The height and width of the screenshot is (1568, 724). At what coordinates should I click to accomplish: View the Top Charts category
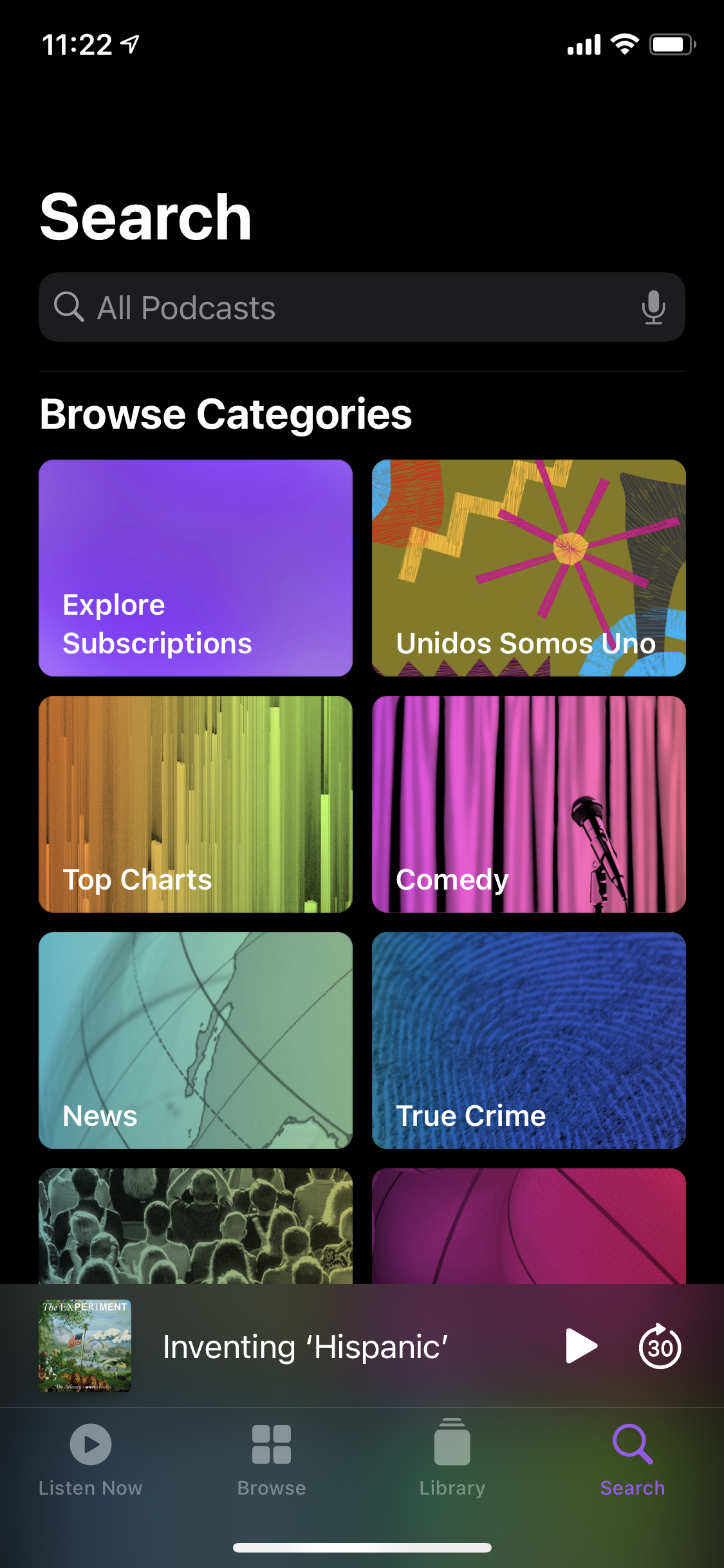pyautogui.click(x=196, y=804)
